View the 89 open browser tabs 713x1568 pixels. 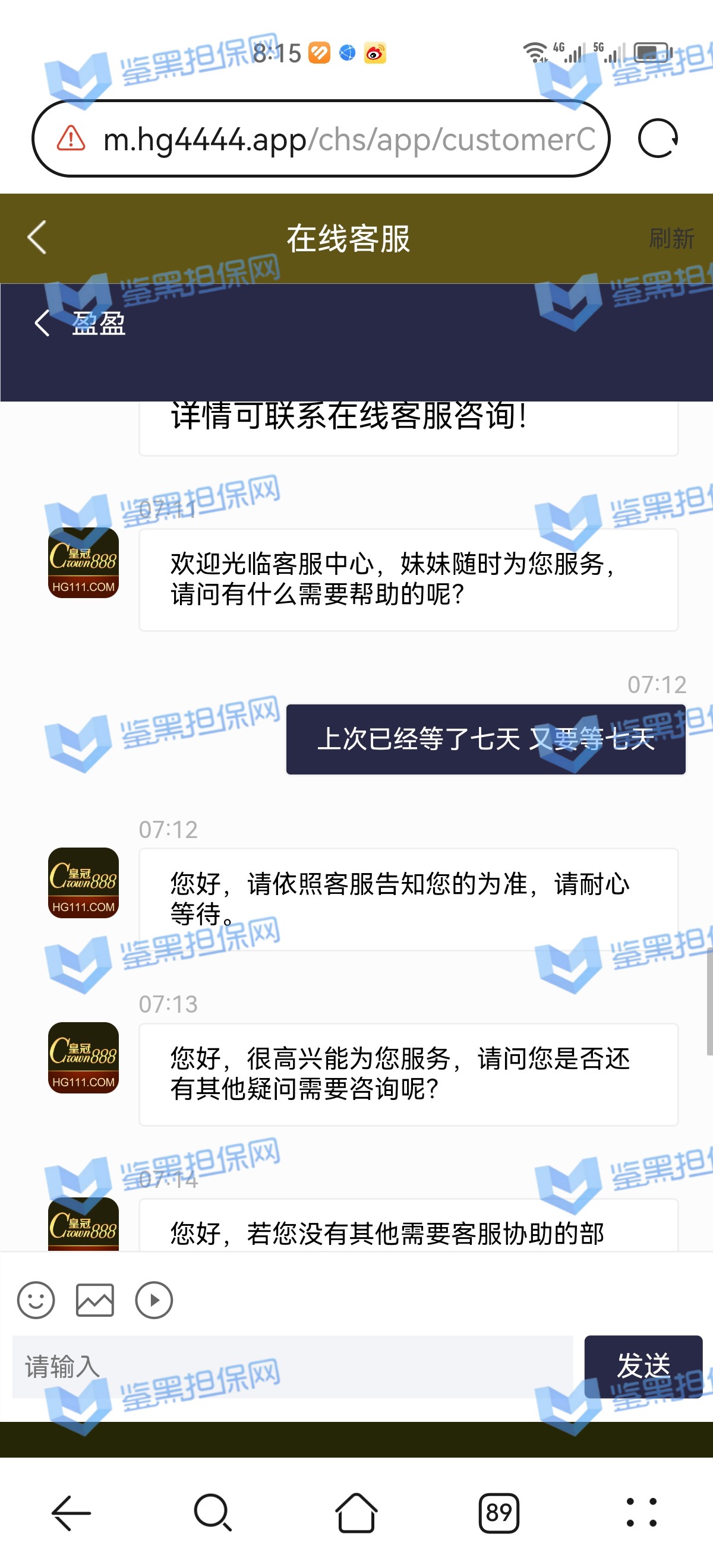[499, 1513]
